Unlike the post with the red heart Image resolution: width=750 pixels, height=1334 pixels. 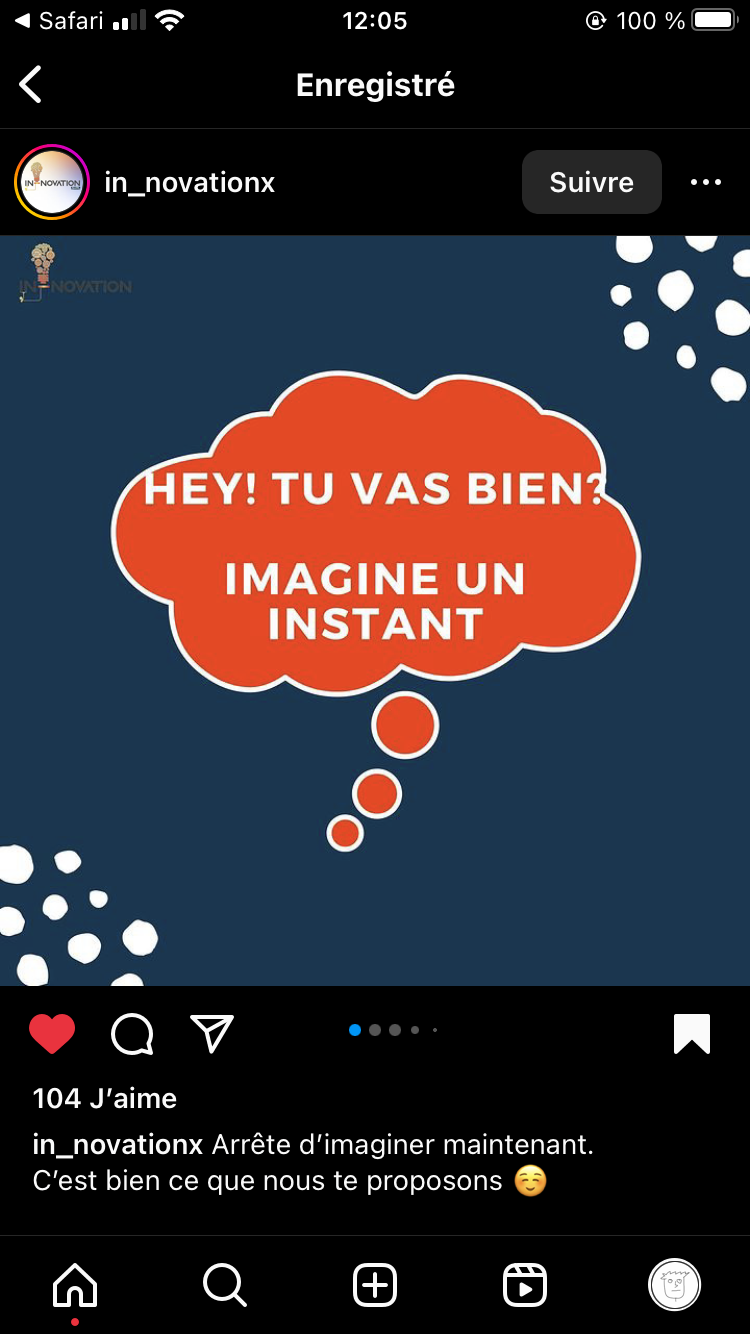pos(52,1034)
